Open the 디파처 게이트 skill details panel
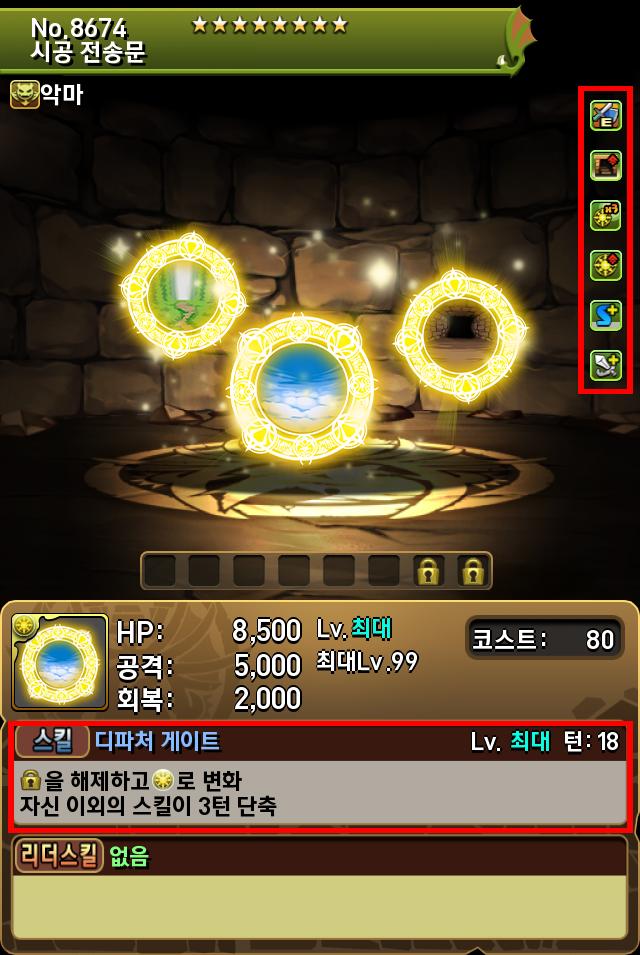The height and width of the screenshot is (955, 640). click(320, 776)
